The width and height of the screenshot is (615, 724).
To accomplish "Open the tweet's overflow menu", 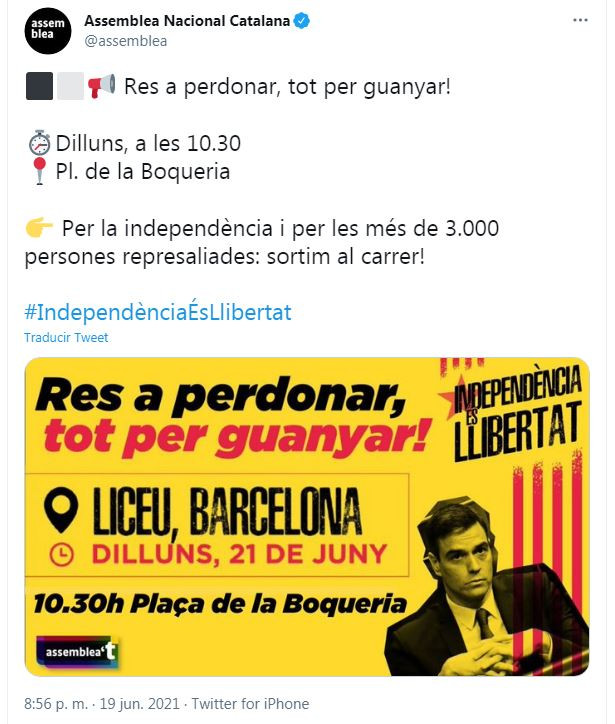I will (x=581, y=21).
